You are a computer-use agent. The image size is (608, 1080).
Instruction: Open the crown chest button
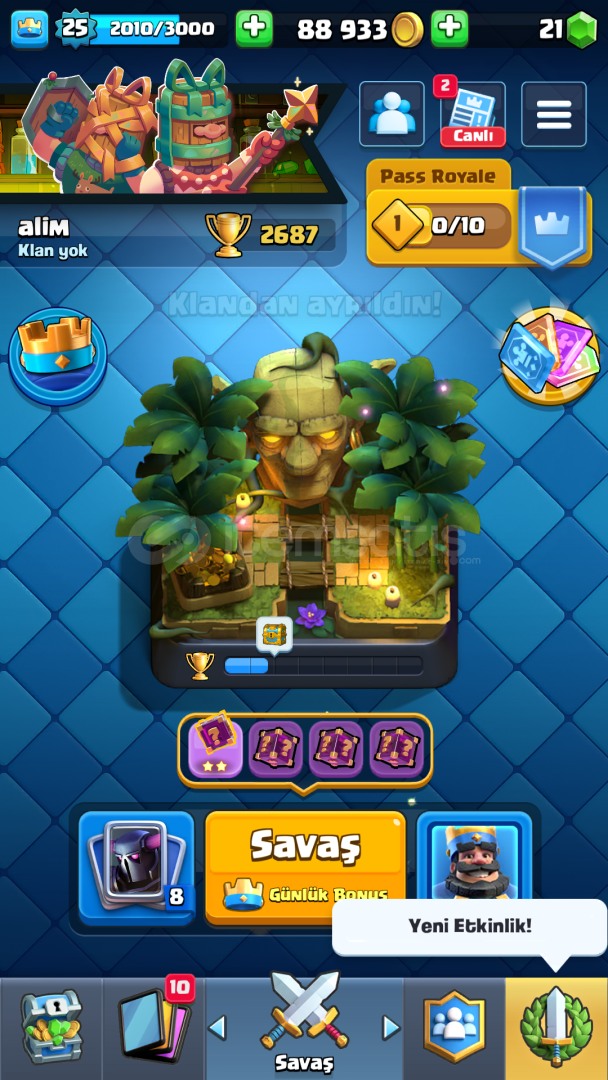57,356
